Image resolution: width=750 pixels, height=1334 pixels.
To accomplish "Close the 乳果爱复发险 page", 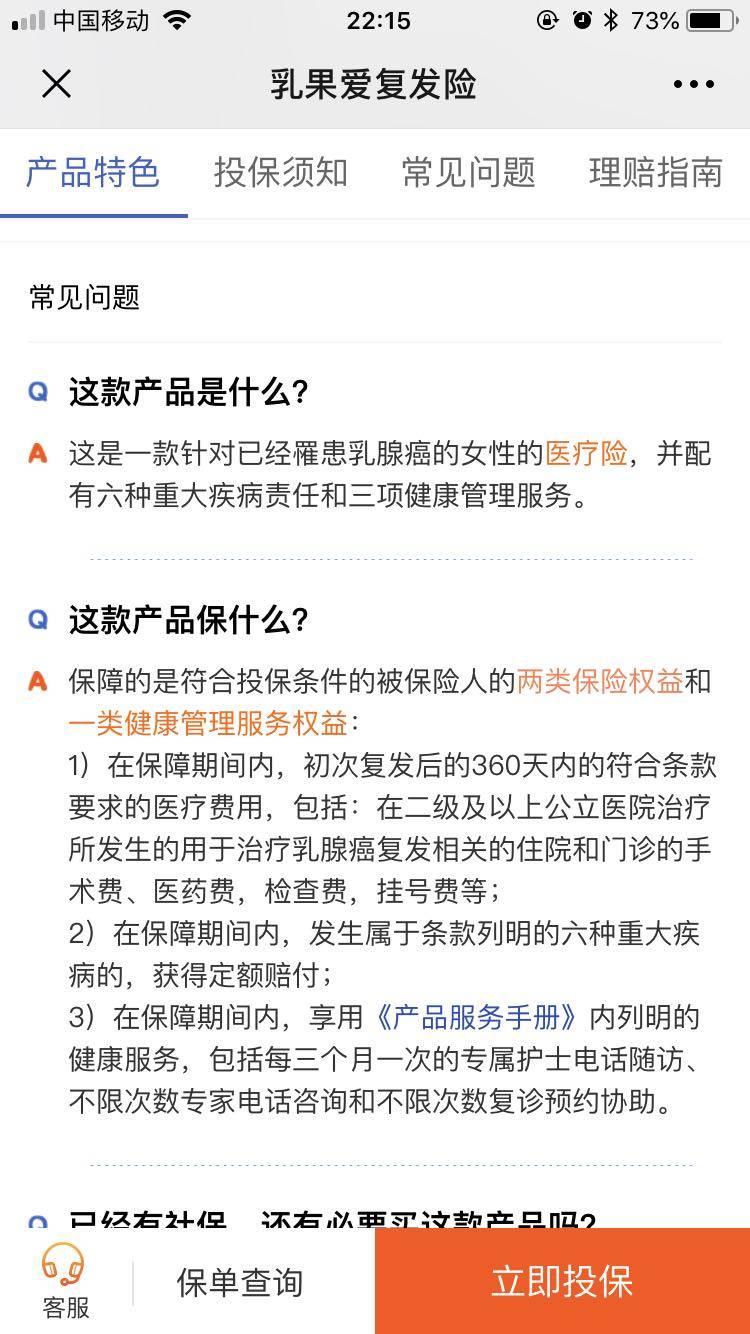I will [x=56, y=84].
